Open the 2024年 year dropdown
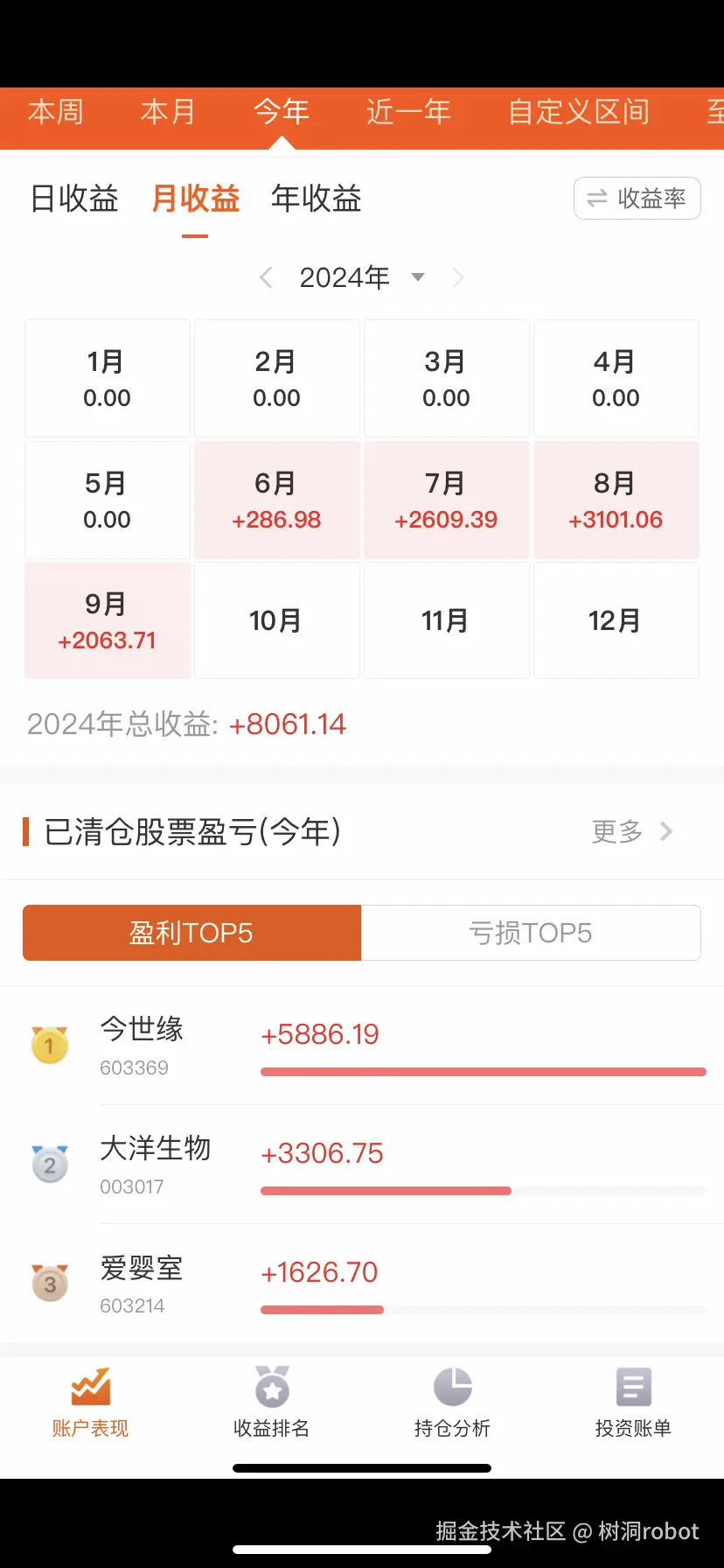This screenshot has height=1568, width=724. coord(361,276)
